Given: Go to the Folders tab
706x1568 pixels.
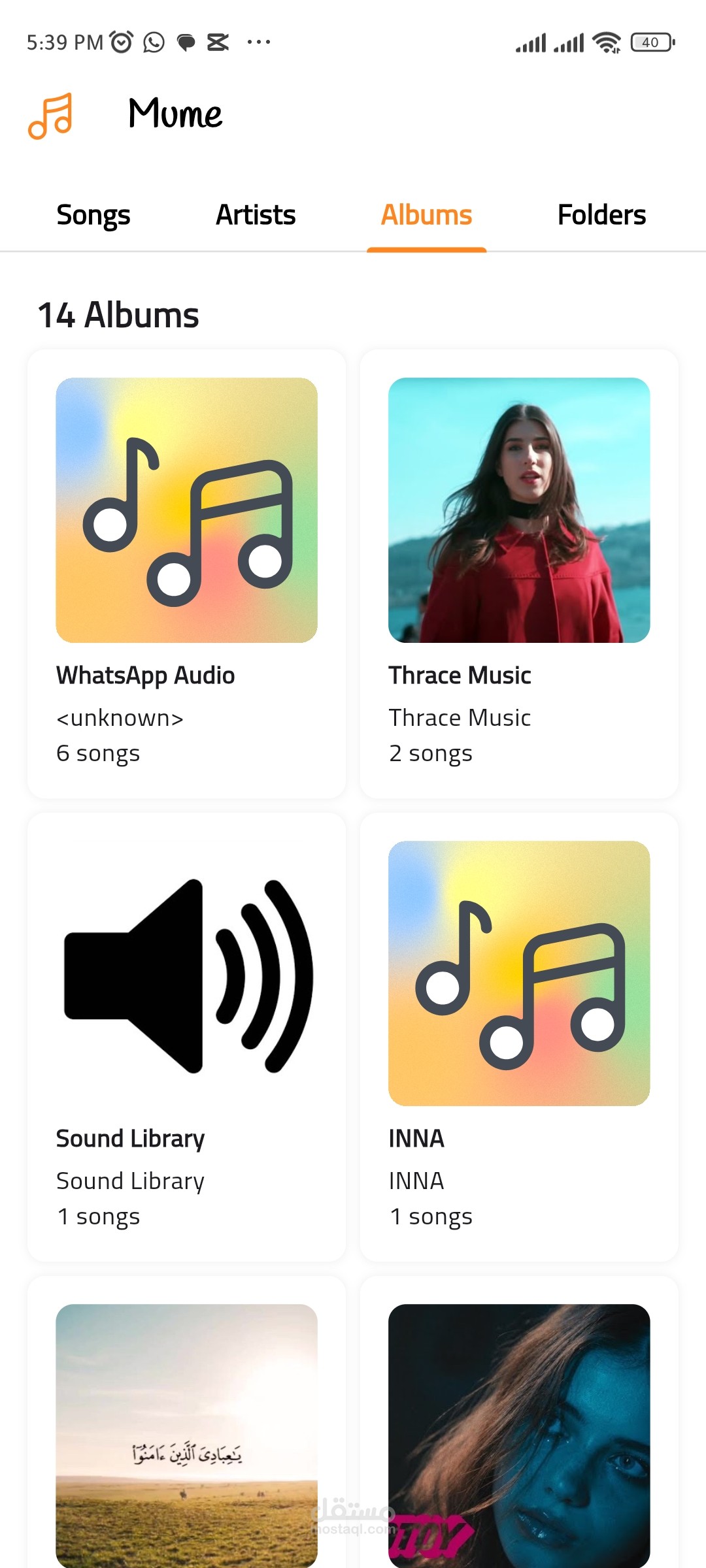Looking at the screenshot, I should click(601, 215).
